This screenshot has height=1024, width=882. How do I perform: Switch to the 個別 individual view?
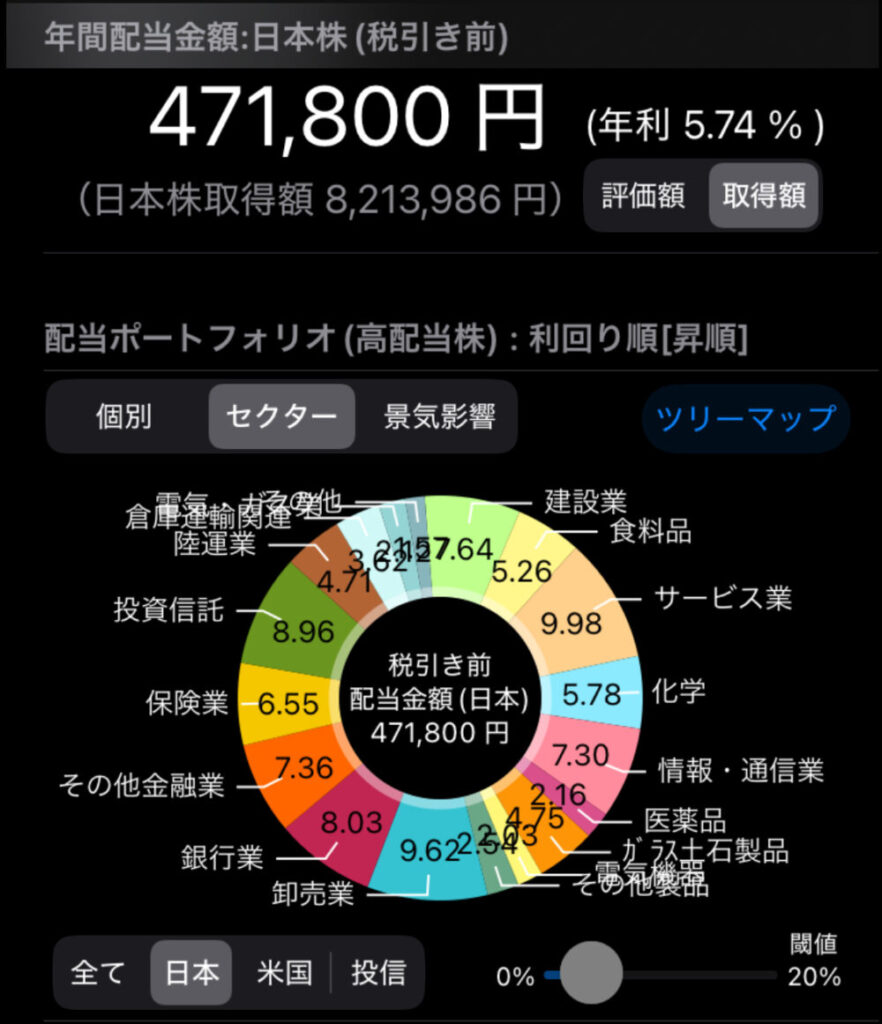[x=124, y=417]
